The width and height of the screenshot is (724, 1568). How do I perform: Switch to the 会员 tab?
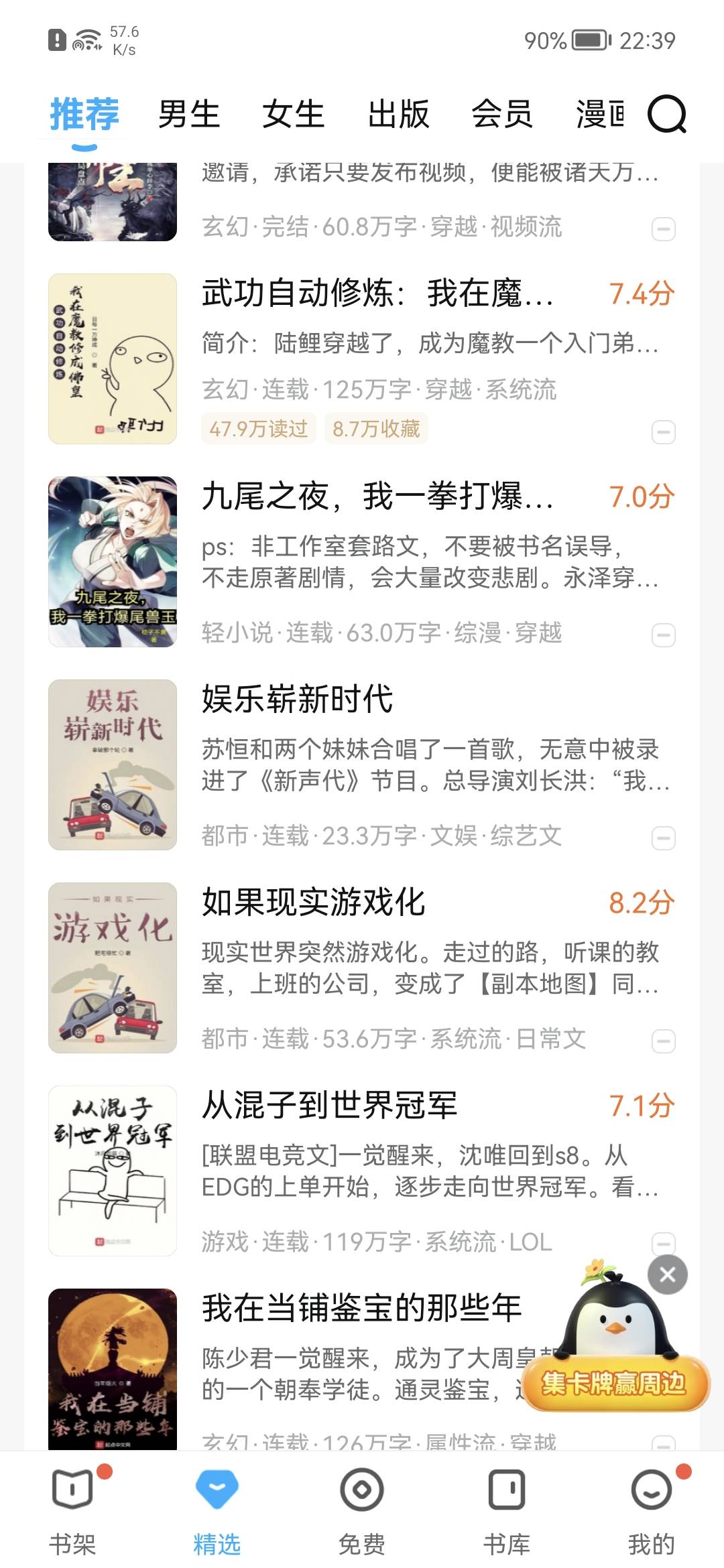click(x=502, y=114)
